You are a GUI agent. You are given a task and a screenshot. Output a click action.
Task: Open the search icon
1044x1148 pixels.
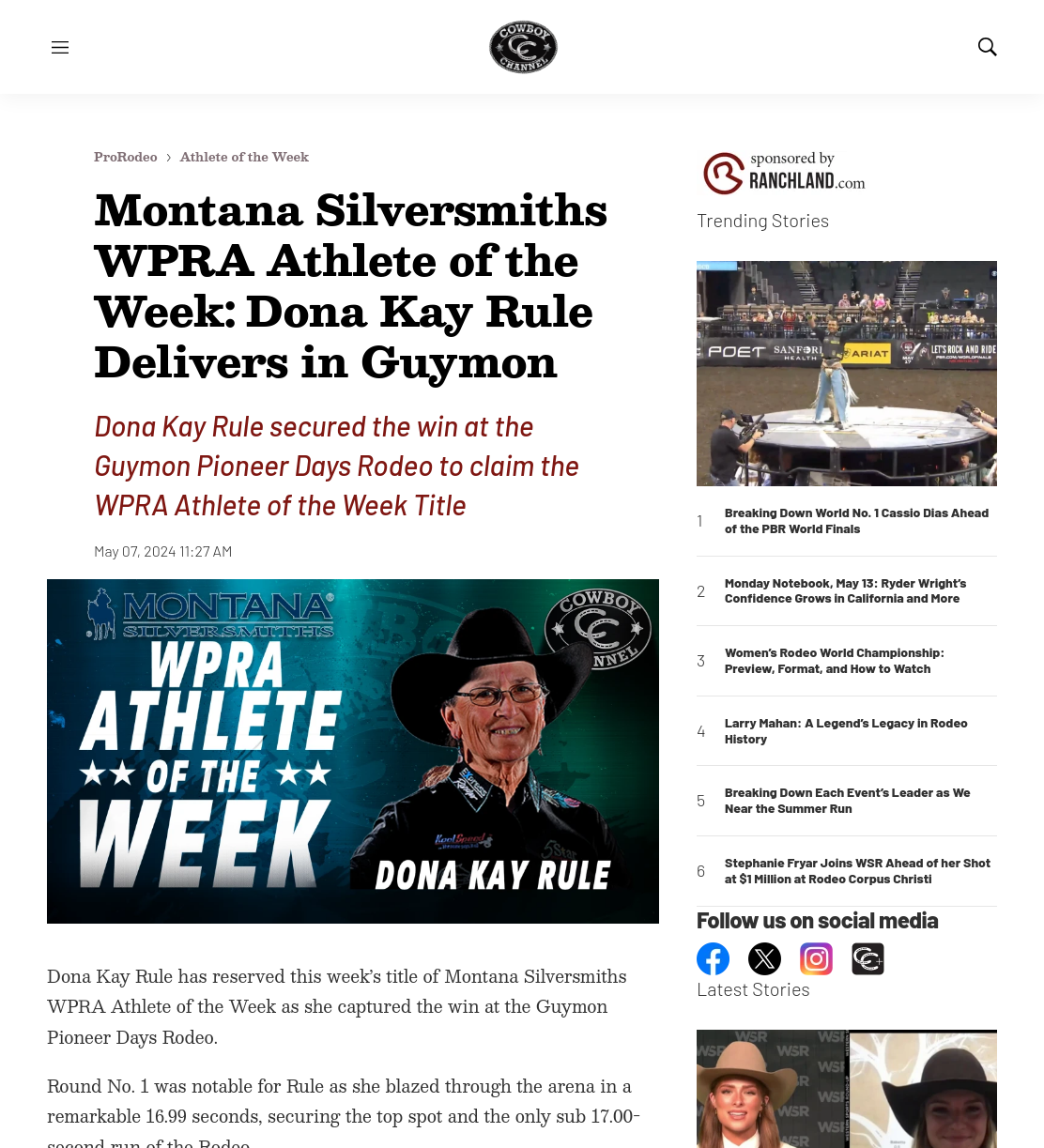pos(987,47)
